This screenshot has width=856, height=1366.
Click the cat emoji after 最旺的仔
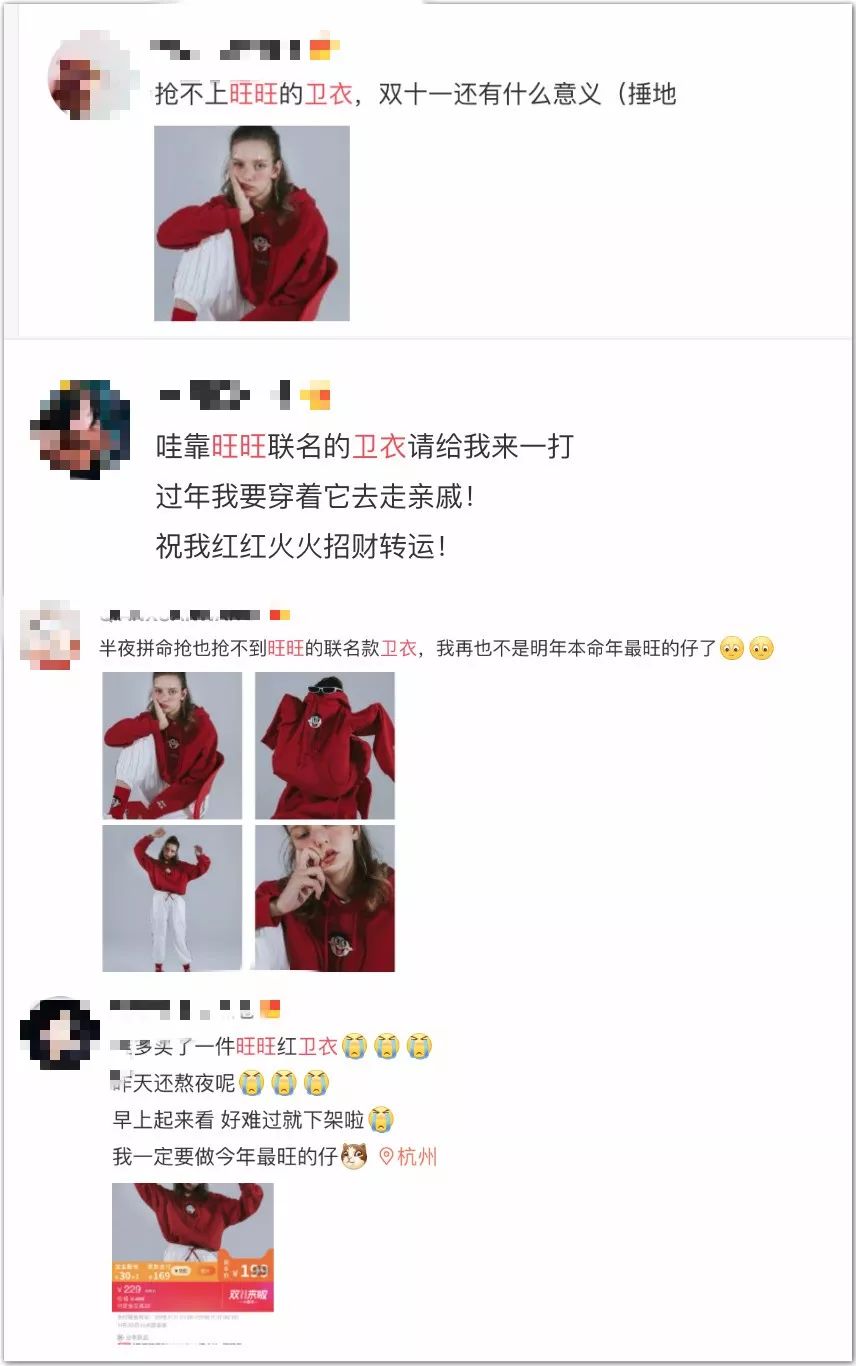pos(352,1156)
